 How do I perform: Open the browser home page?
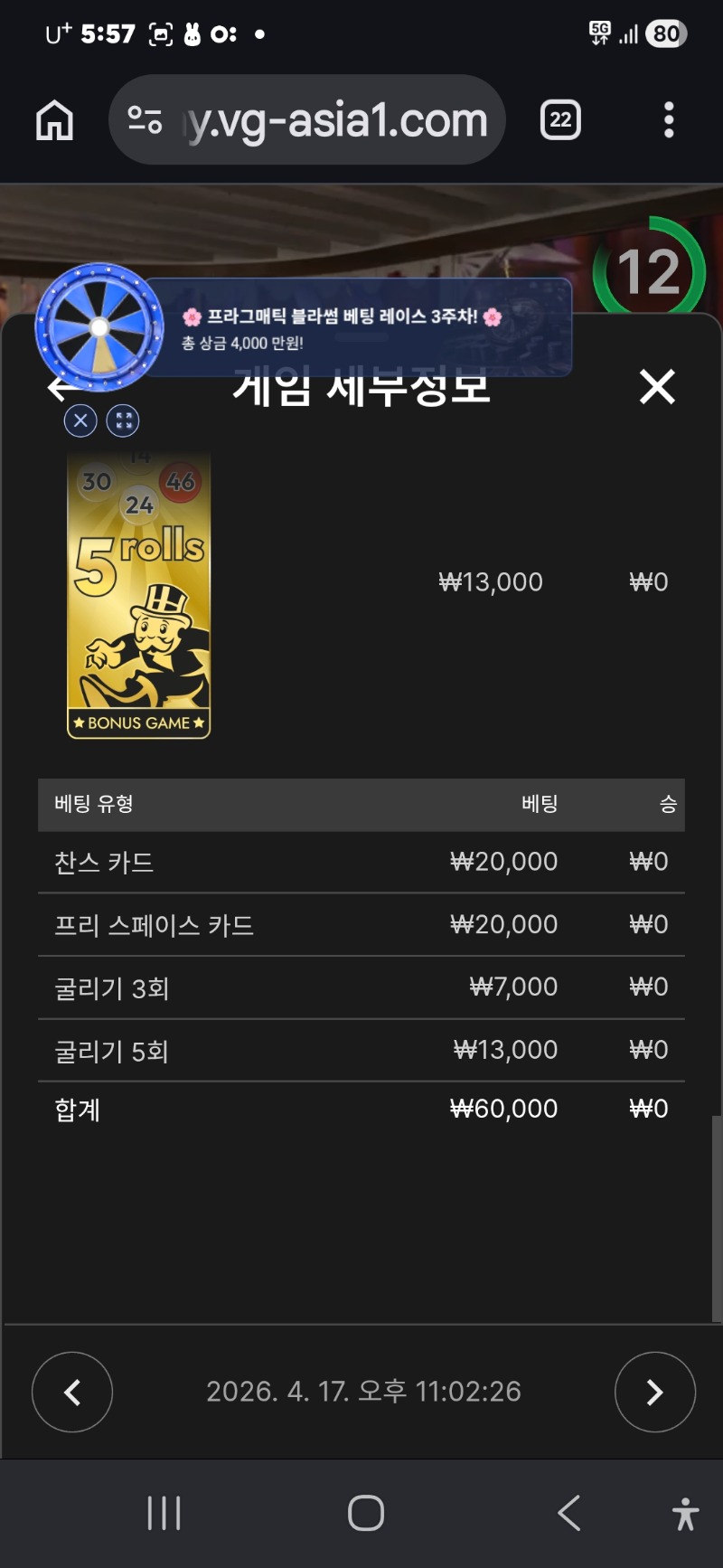pyautogui.click(x=54, y=120)
